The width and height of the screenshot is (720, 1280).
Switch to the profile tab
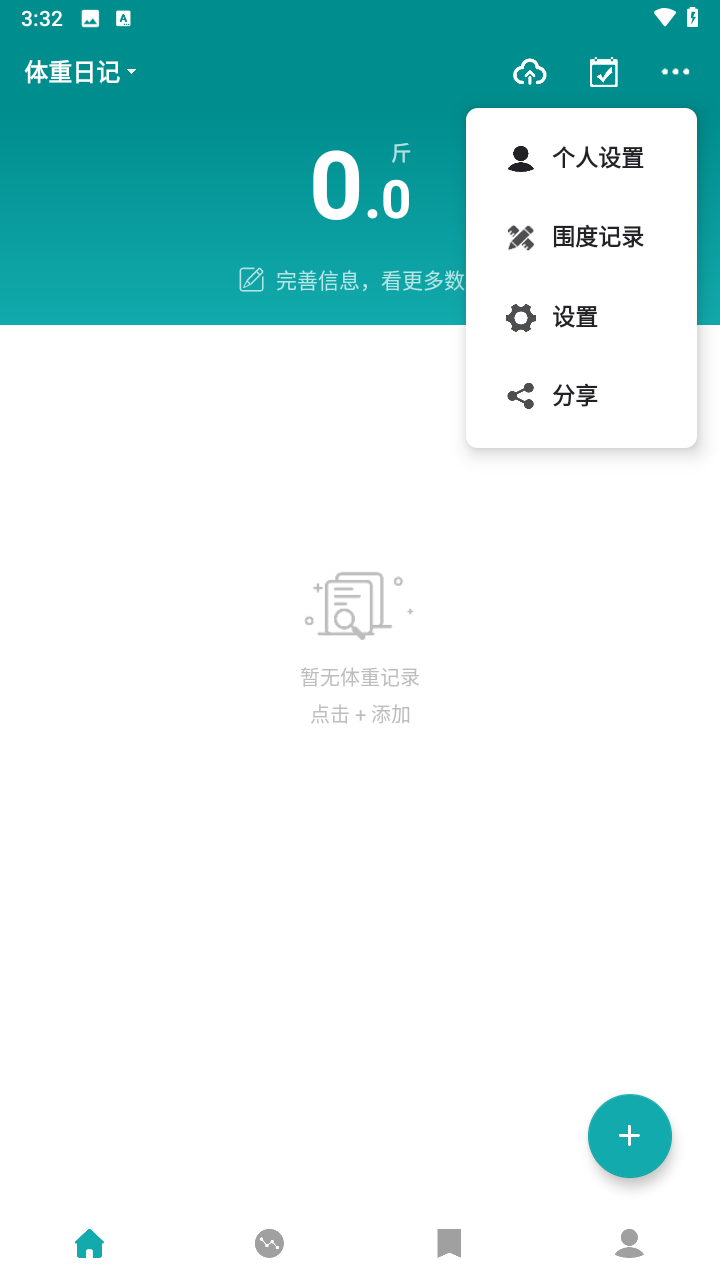629,1243
